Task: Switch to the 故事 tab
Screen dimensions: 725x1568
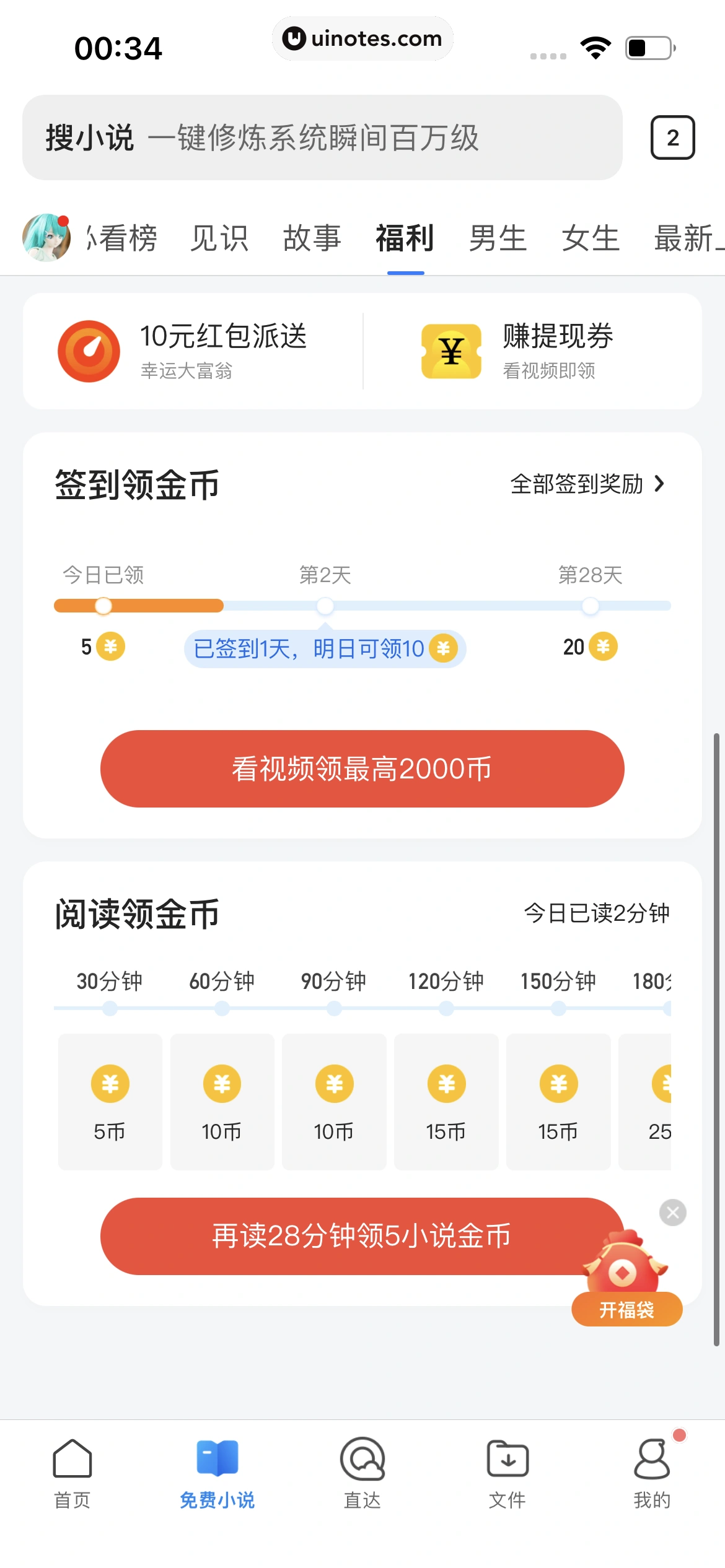Action: 312,238
